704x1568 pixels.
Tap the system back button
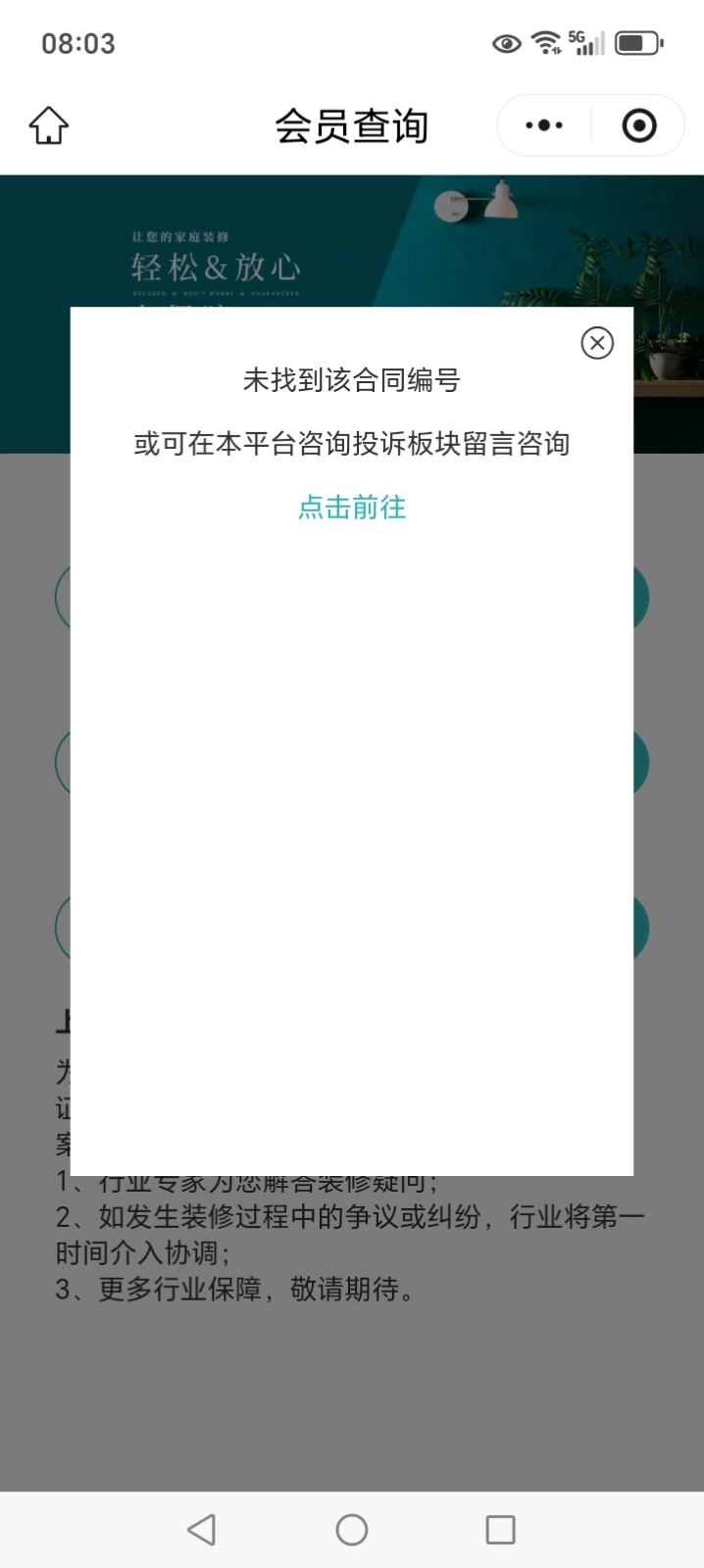(x=202, y=1530)
